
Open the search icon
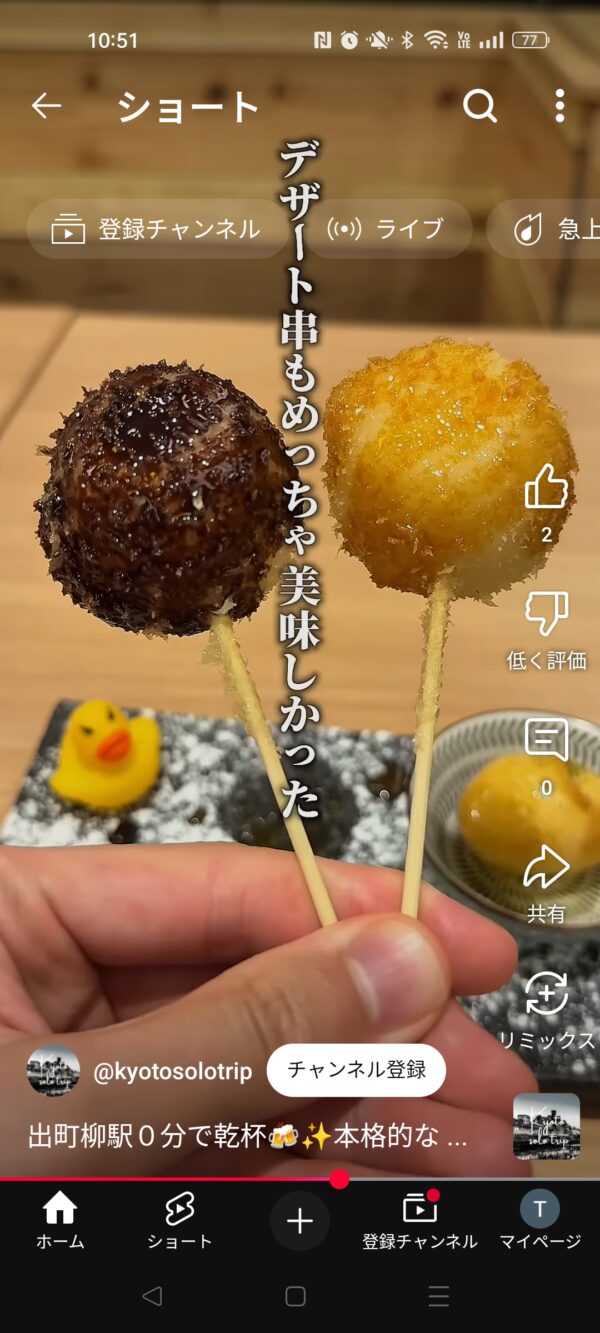[480, 106]
